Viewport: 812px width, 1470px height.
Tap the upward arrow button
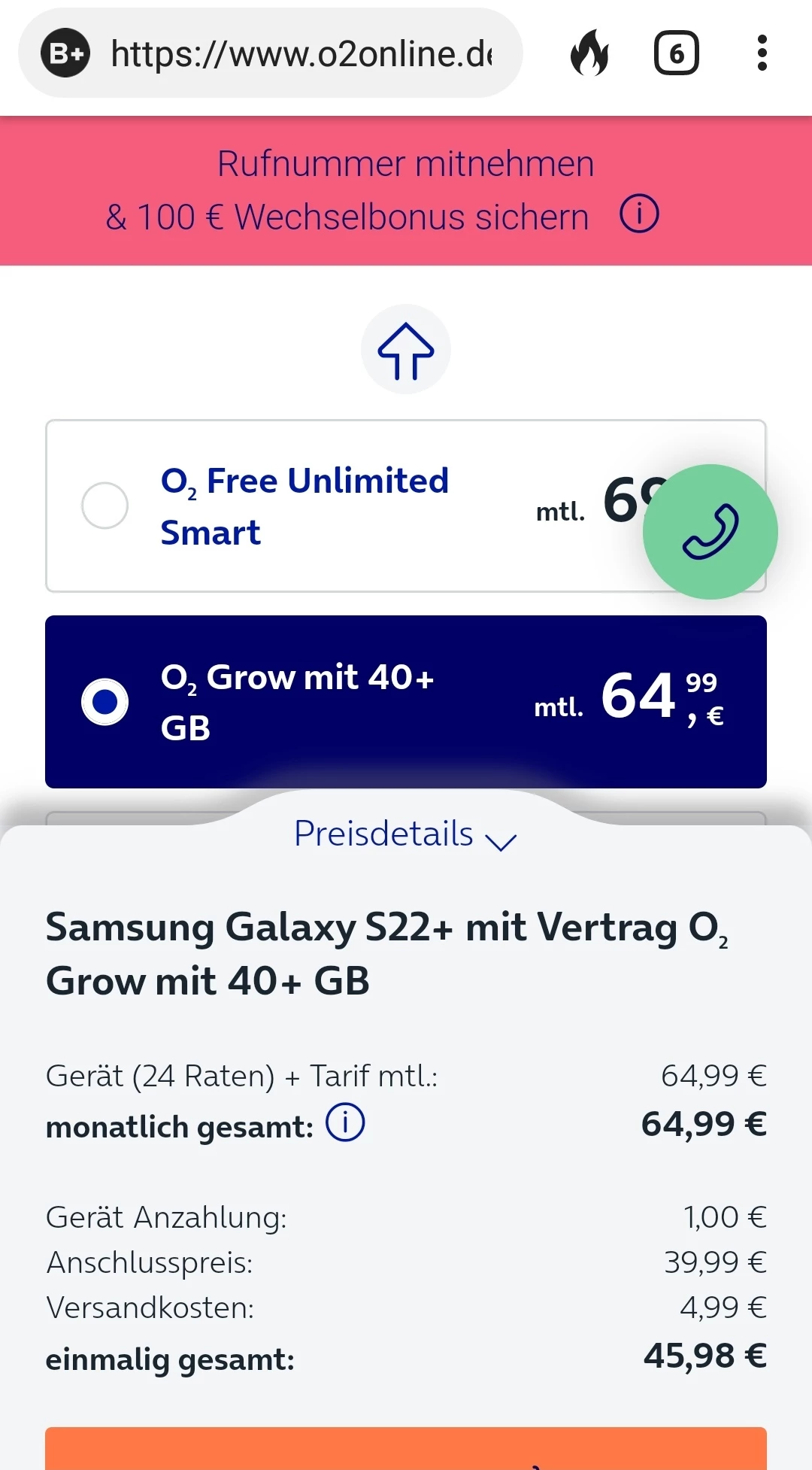pyautogui.click(x=406, y=350)
